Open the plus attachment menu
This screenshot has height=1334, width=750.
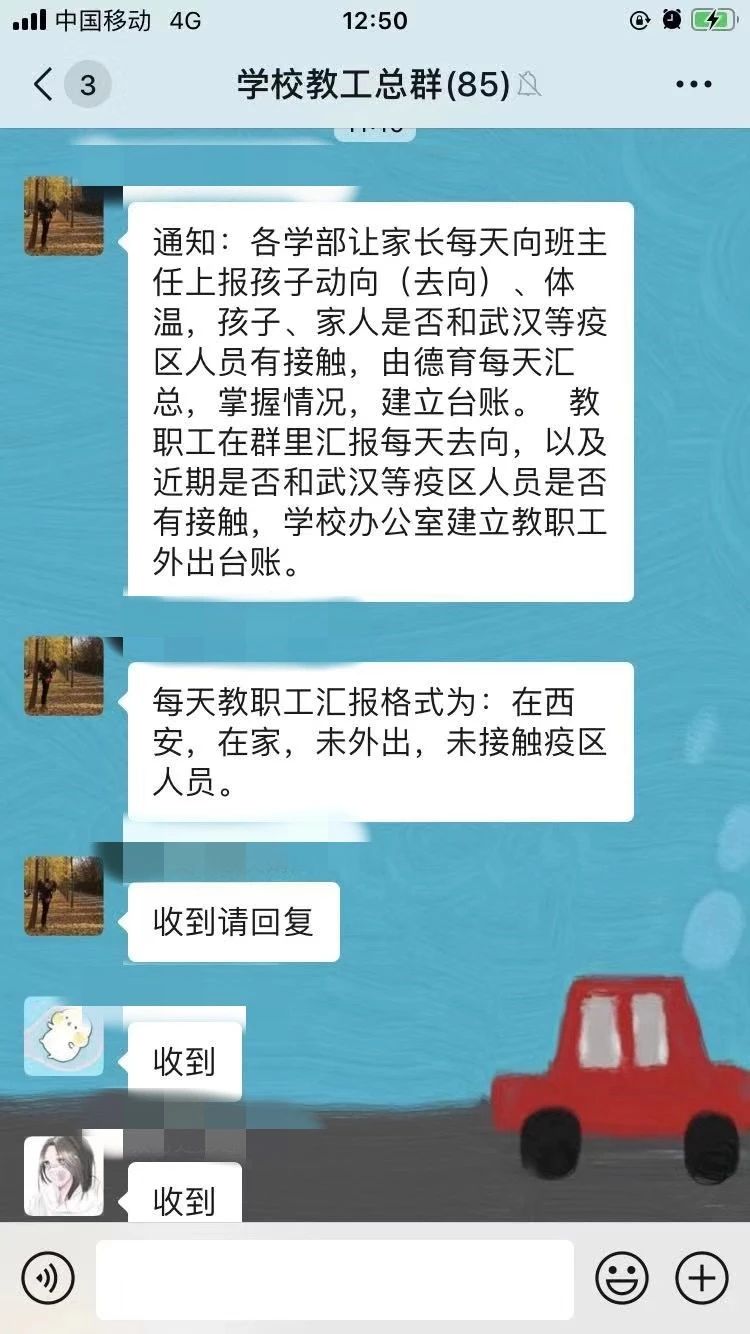click(702, 1278)
